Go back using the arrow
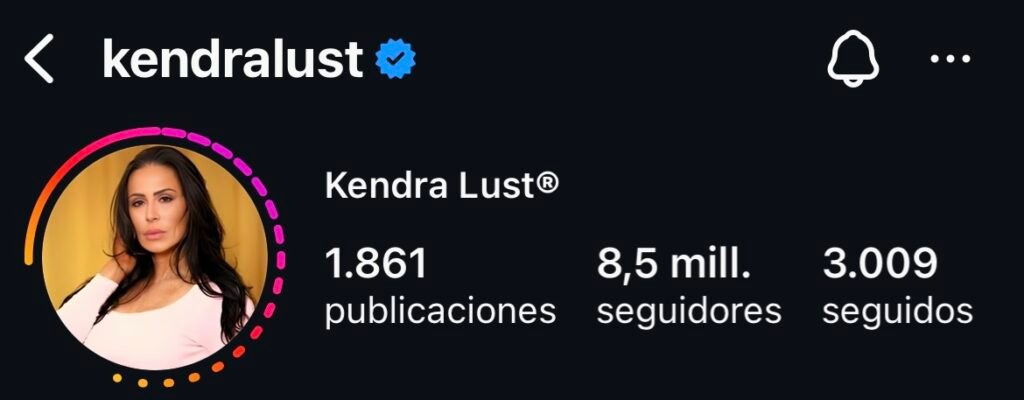Image resolution: width=1024 pixels, height=400 pixels. coord(39,61)
